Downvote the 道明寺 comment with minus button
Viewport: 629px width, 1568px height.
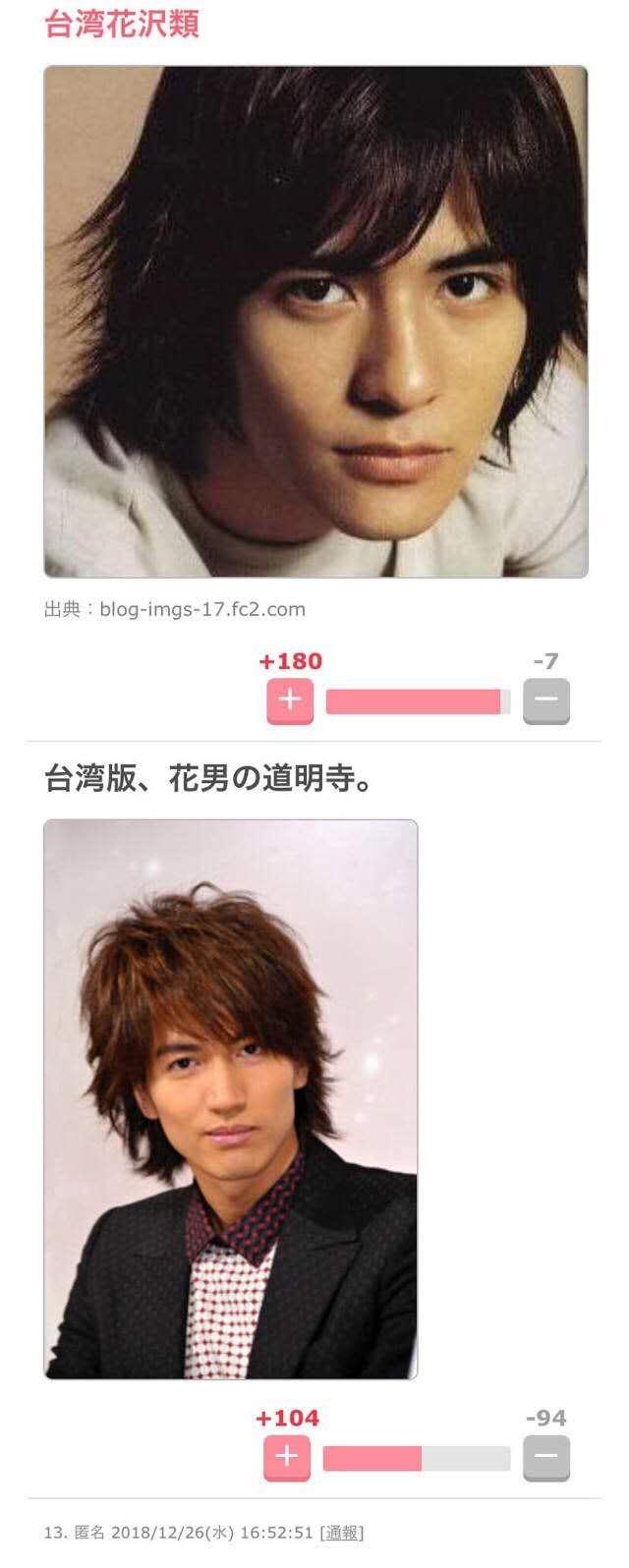(x=546, y=1457)
